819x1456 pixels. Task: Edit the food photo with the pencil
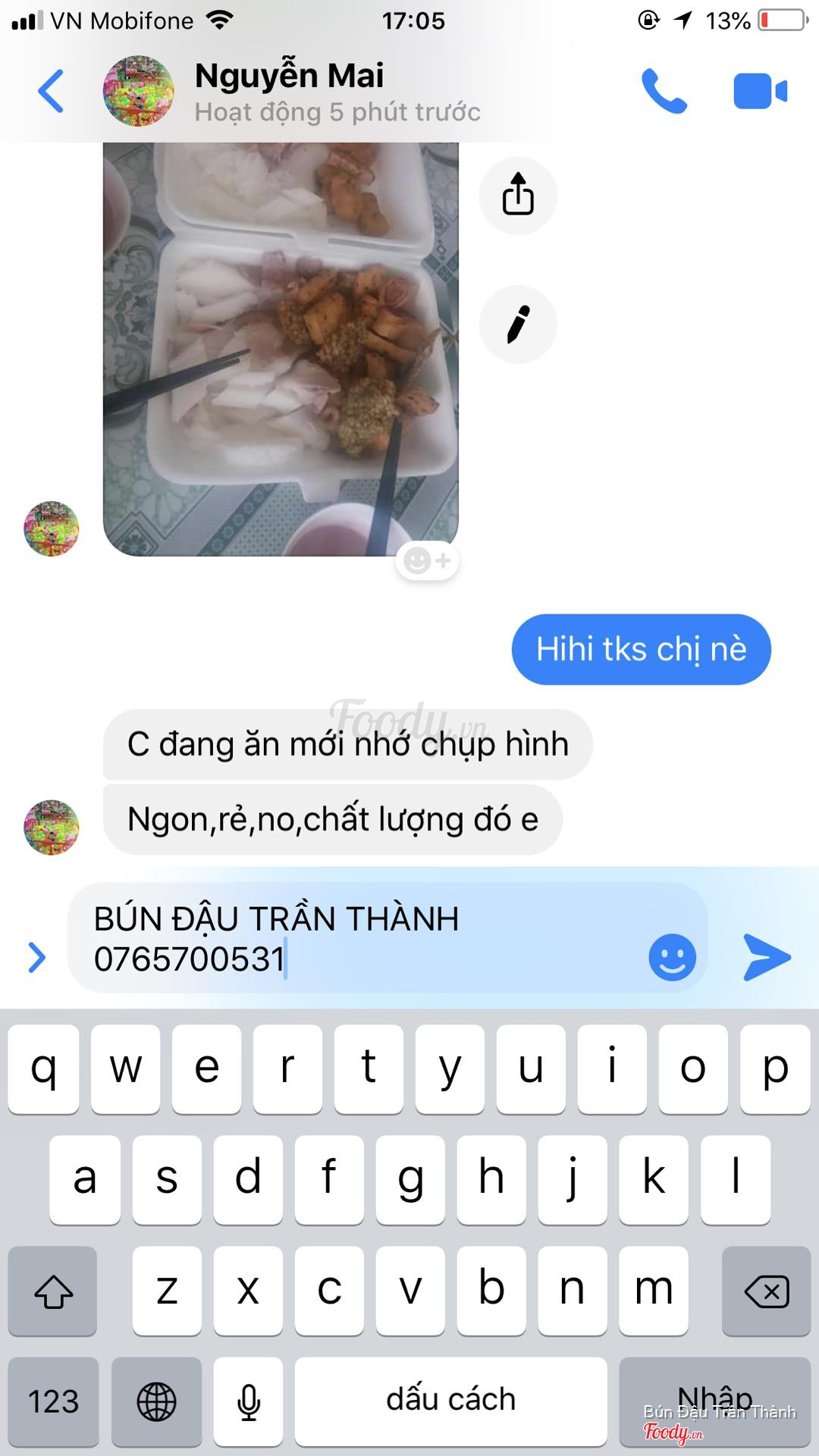click(x=518, y=325)
